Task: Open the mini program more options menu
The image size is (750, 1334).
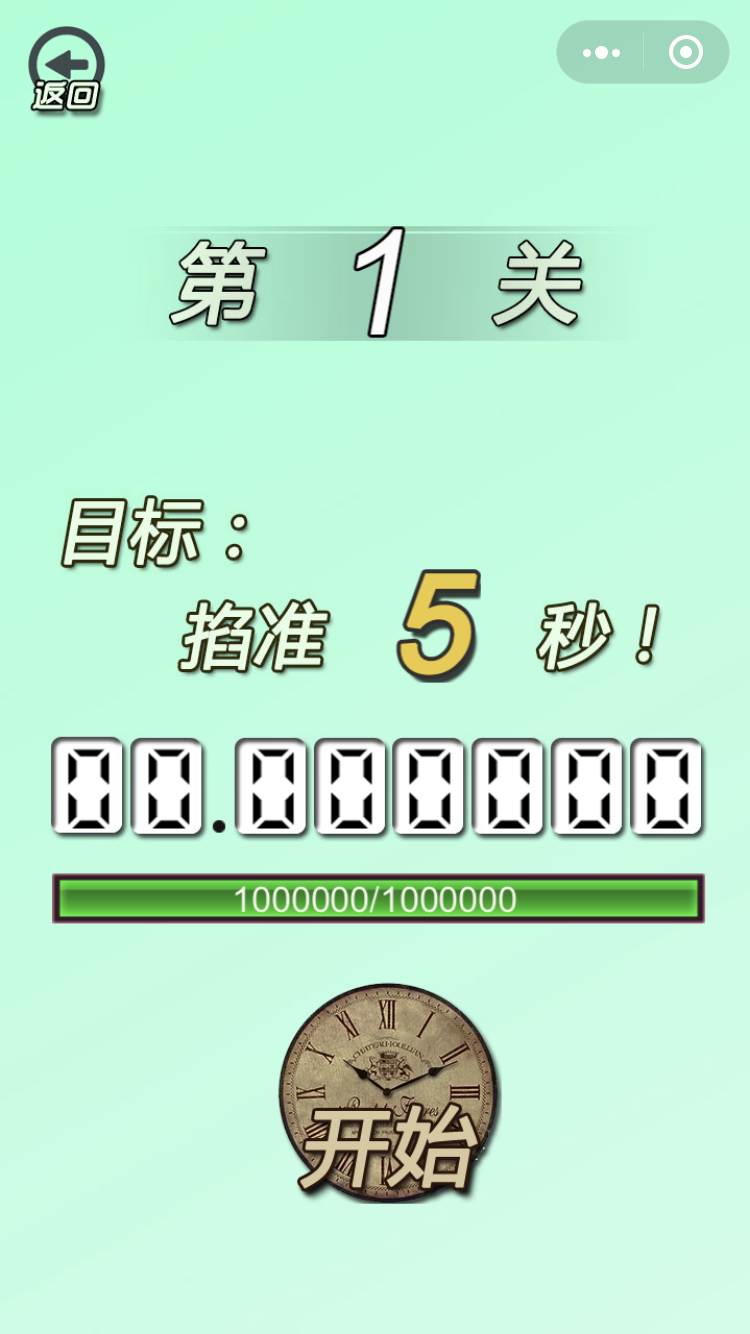Action: 601,53
